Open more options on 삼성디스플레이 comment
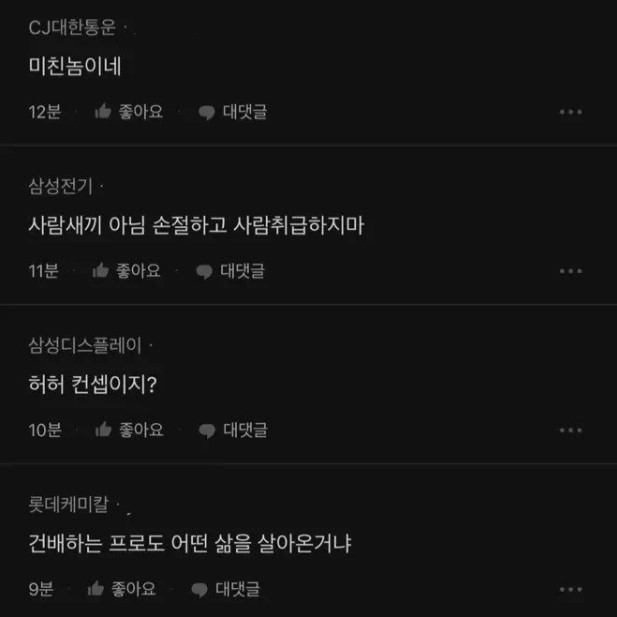Screen dimensions: 617x617 570,430
